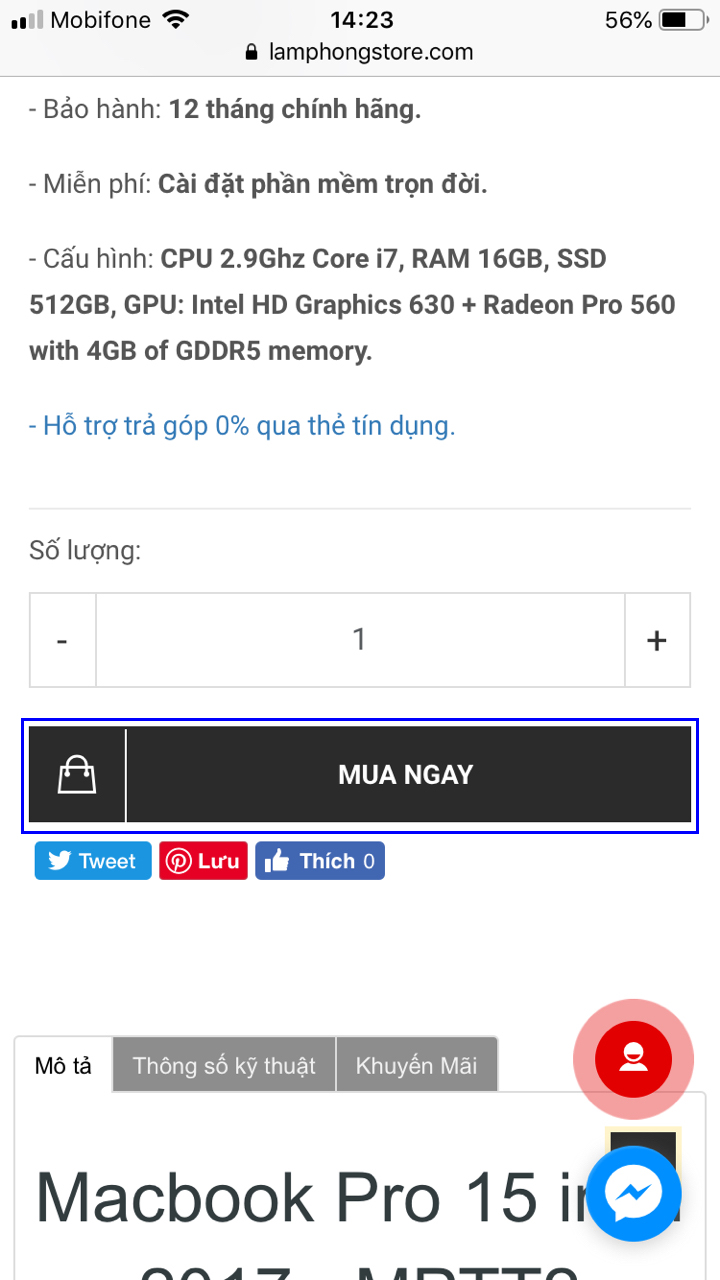The height and width of the screenshot is (1280, 720).
Task: Tap the lamphongstore.com address bar
Action: click(x=360, y=52)
